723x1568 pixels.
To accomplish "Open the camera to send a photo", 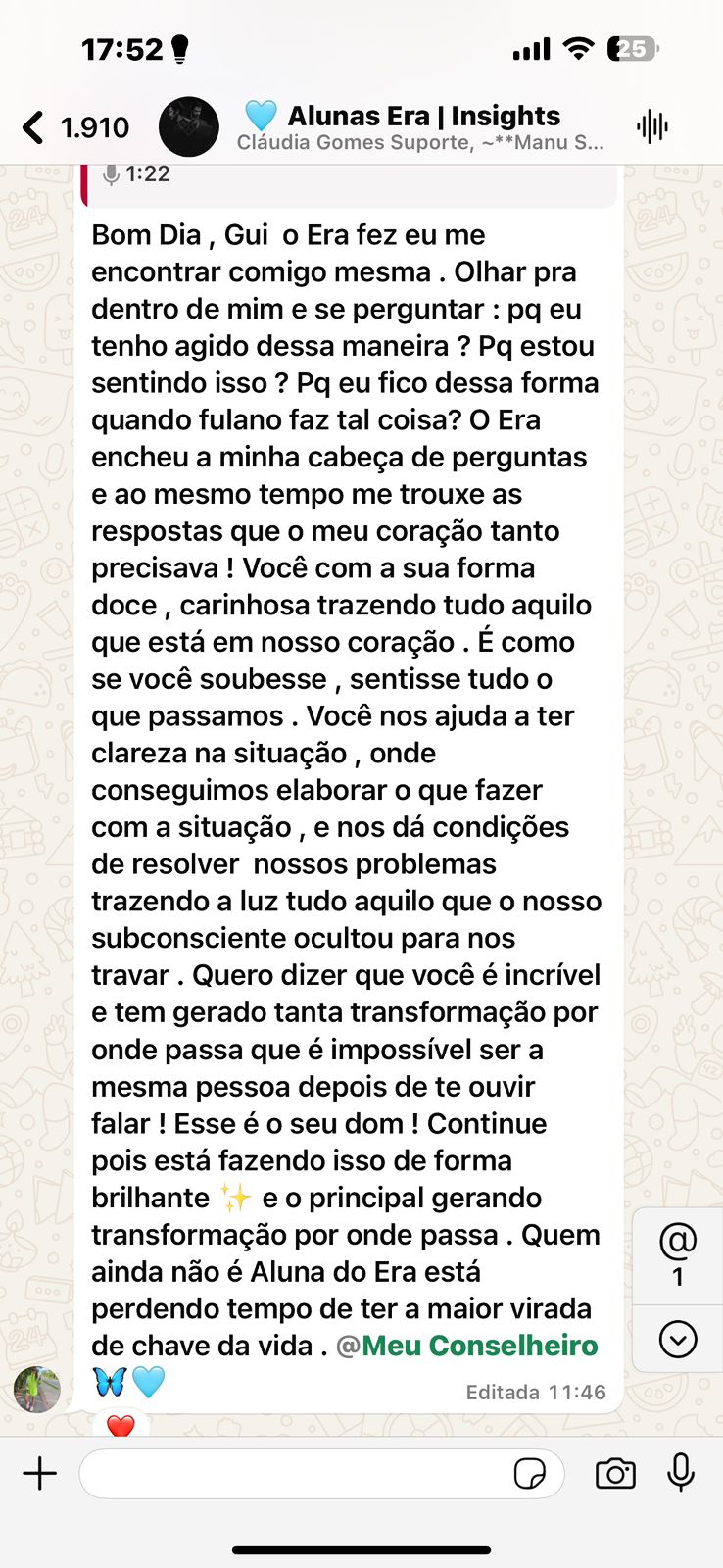I will coord(615,1473).
